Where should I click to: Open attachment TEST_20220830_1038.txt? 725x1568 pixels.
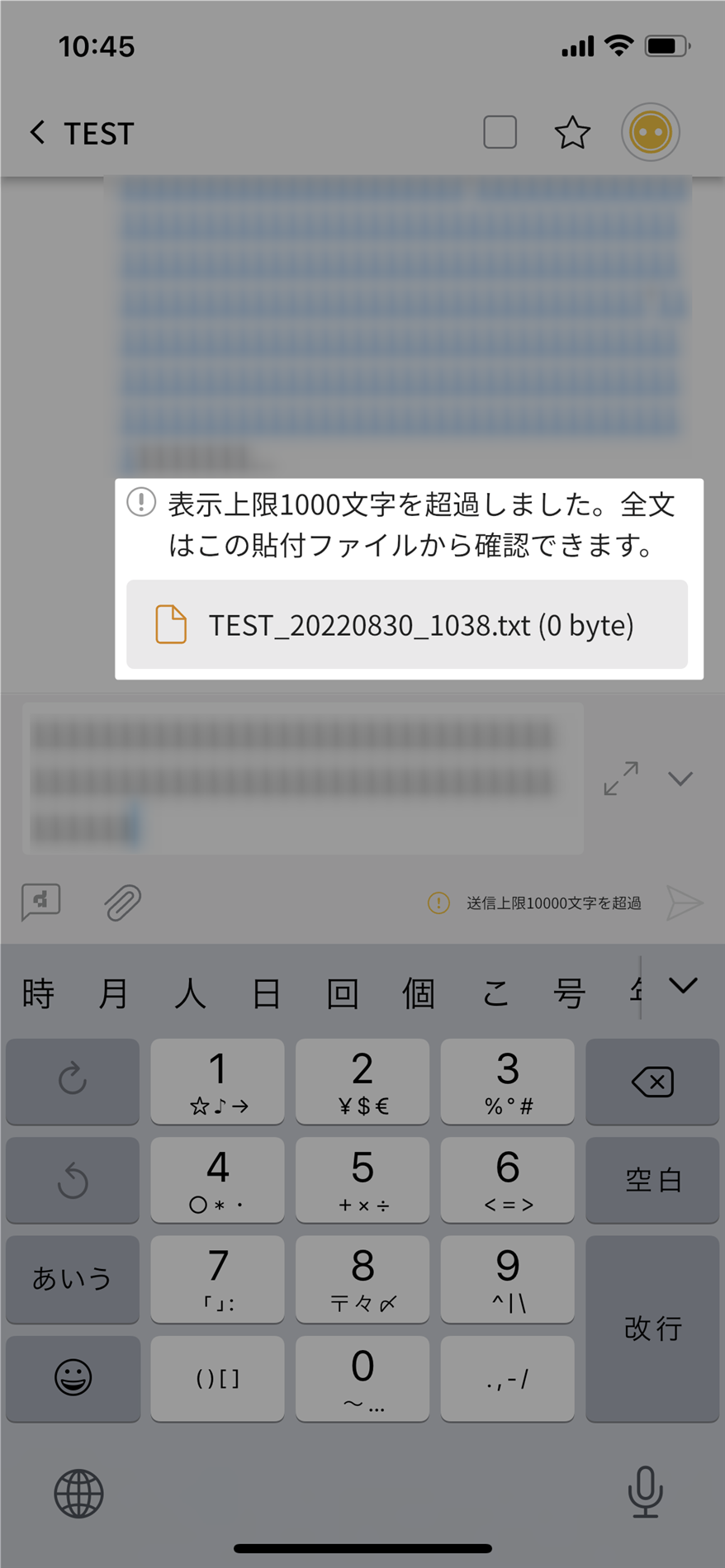(406, 624)
